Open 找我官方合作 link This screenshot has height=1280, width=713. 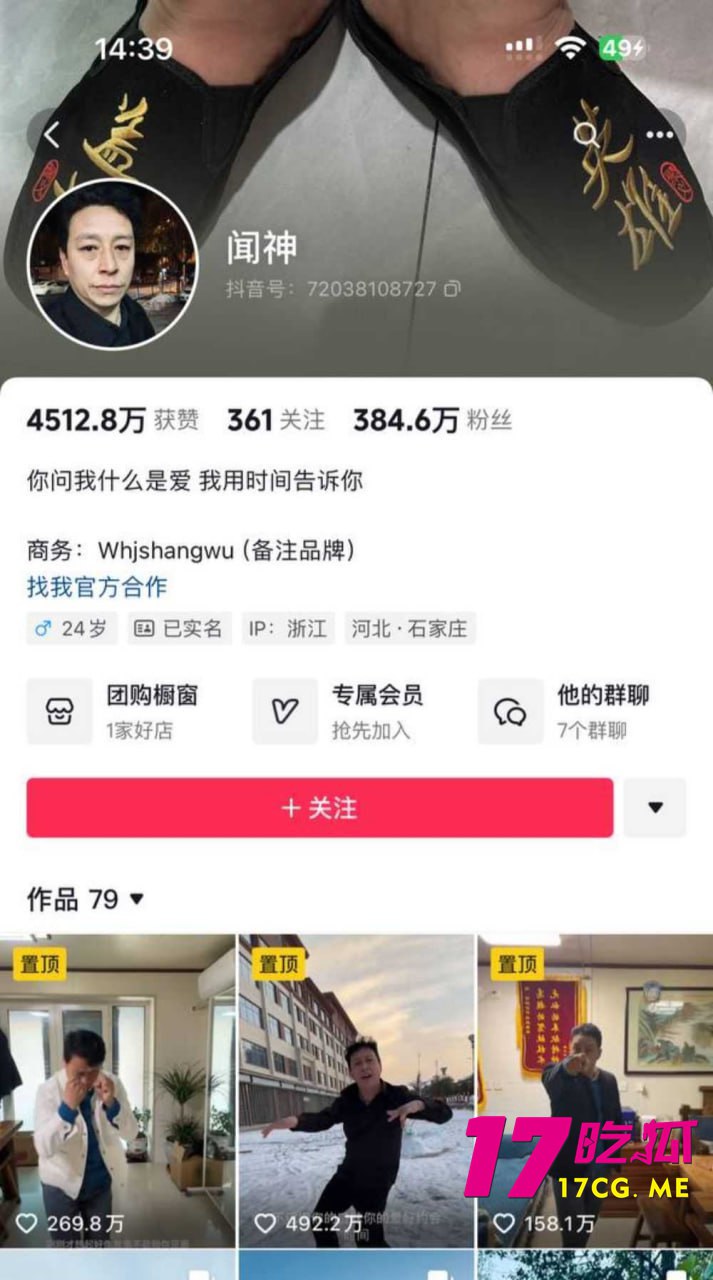tap(97, 587)
